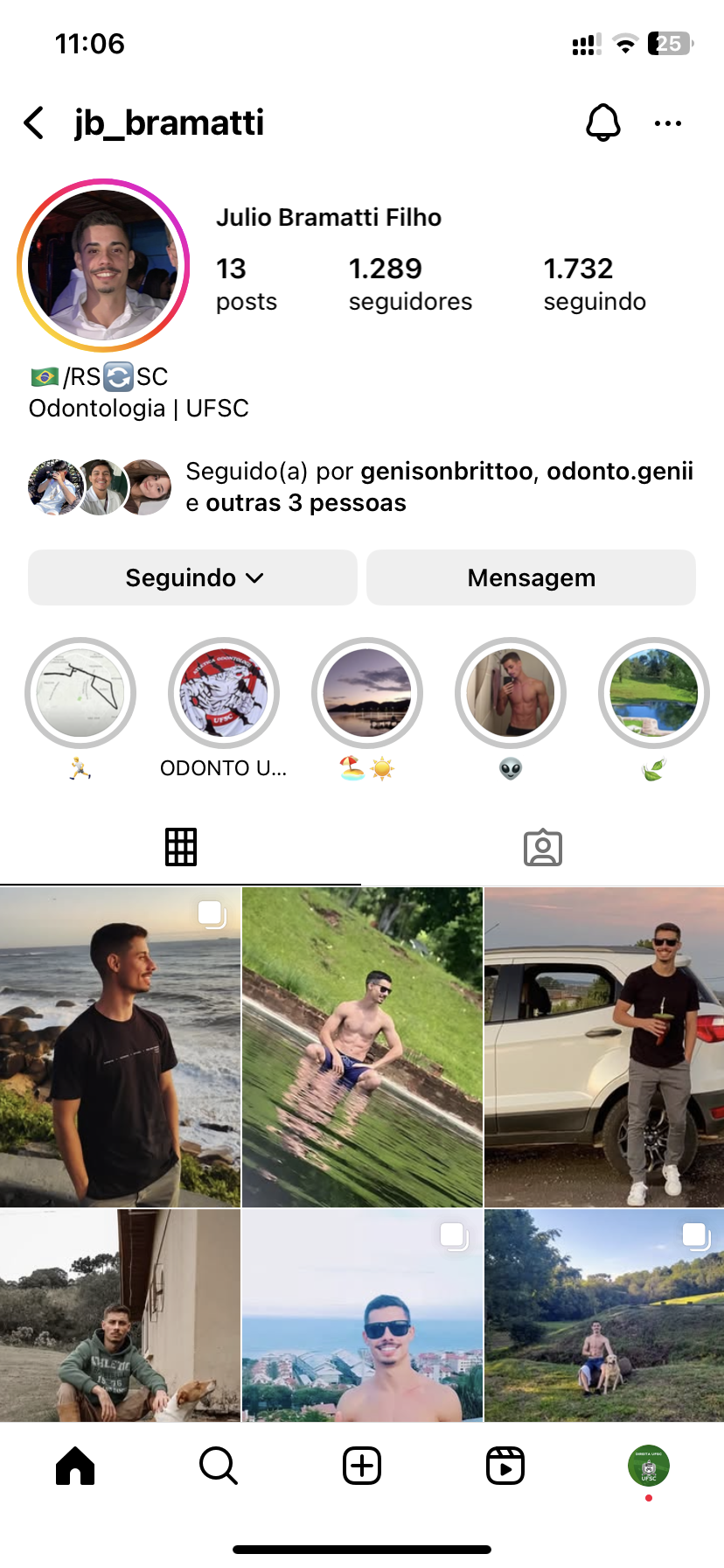Open the beach and sun story highlight
Viewport: 724px width, 1568px height.
click(x=367, y=693)
